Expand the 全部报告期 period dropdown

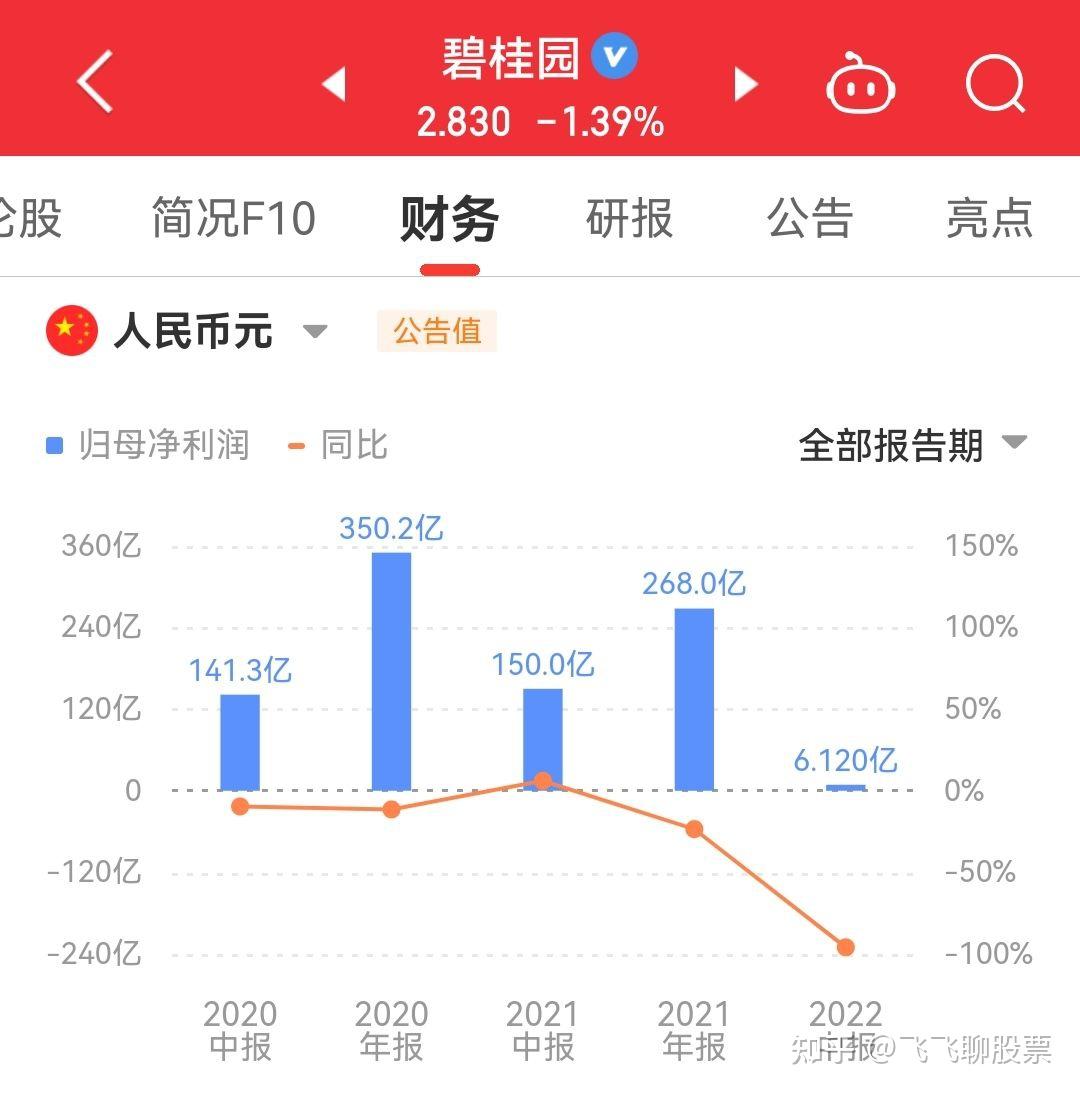point(912,445)
